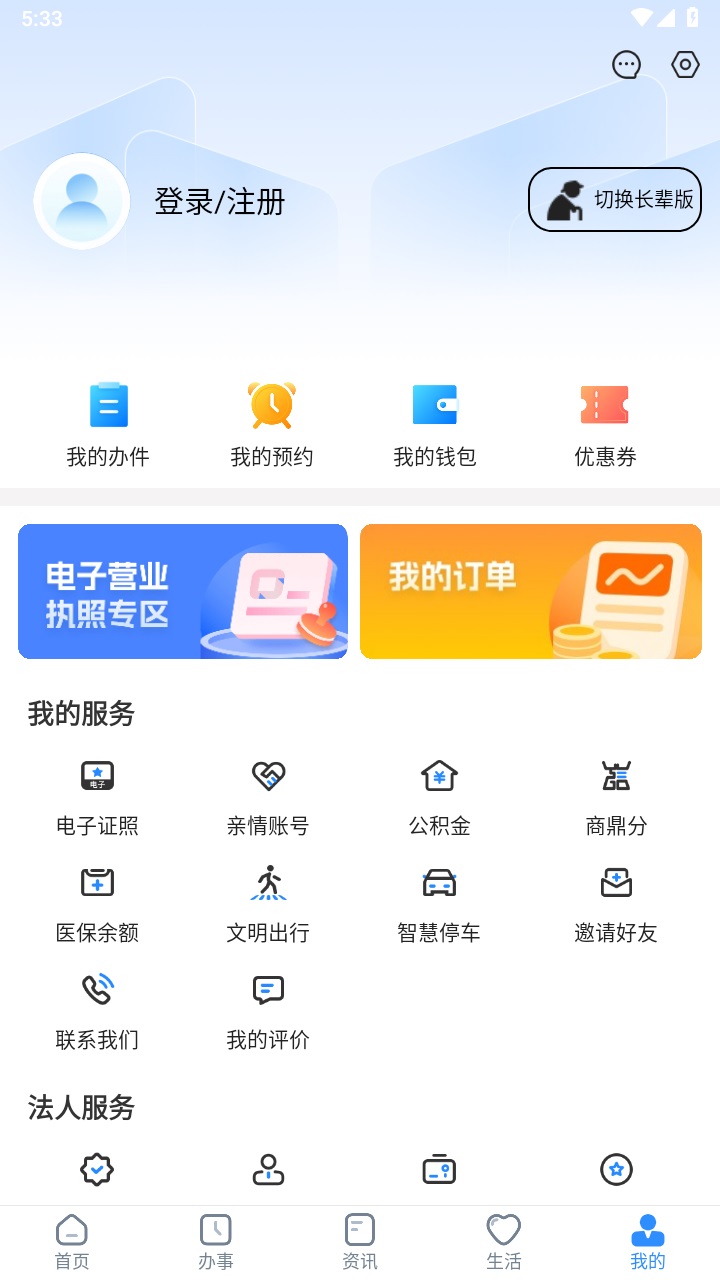Image resolution: width=720 pixels, height=1280 pixels.
Task: Open 我的预约
Action: 271,425
